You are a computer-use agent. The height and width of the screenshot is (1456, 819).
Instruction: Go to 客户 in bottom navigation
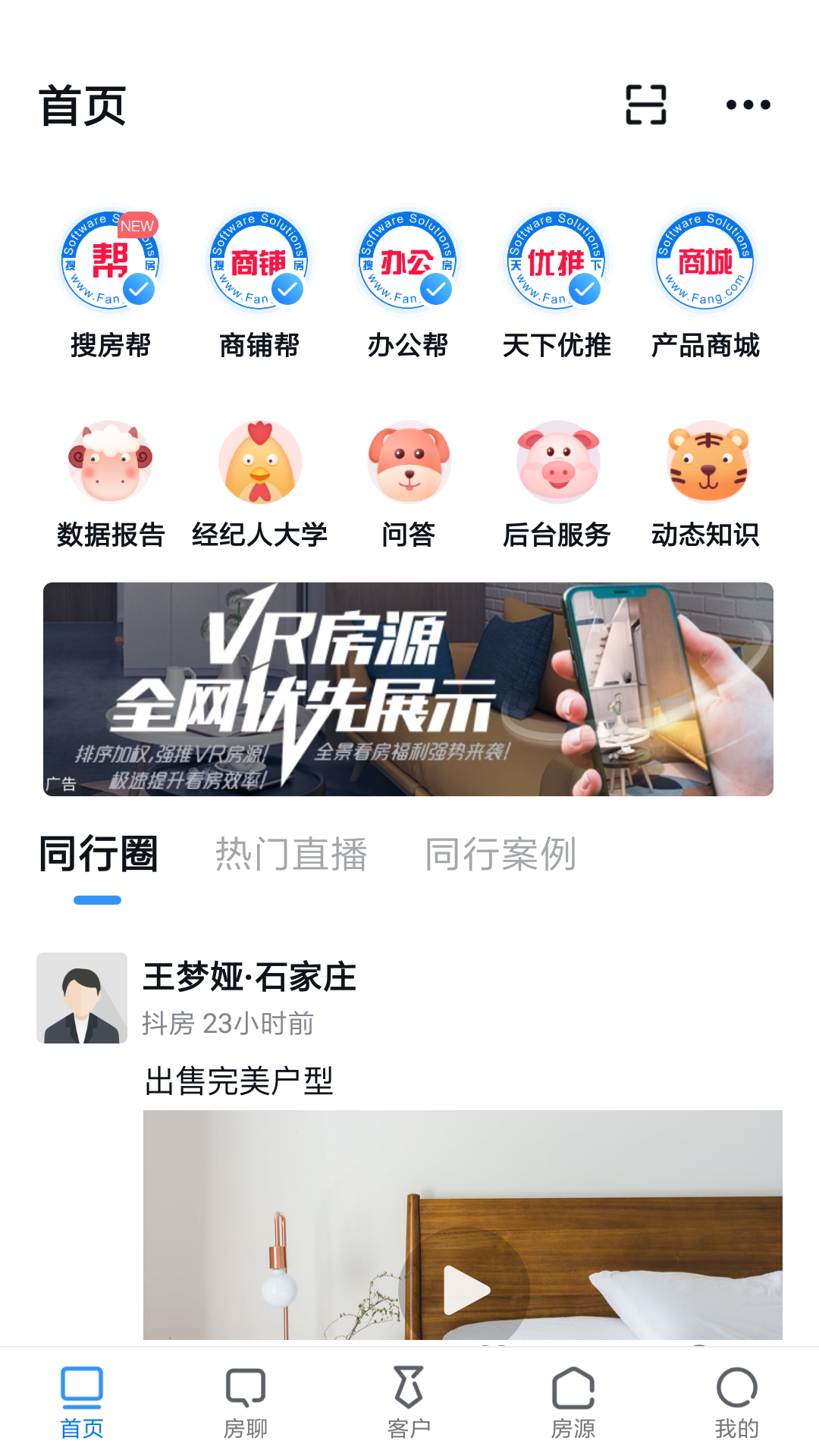click(x=409, y=1403)
